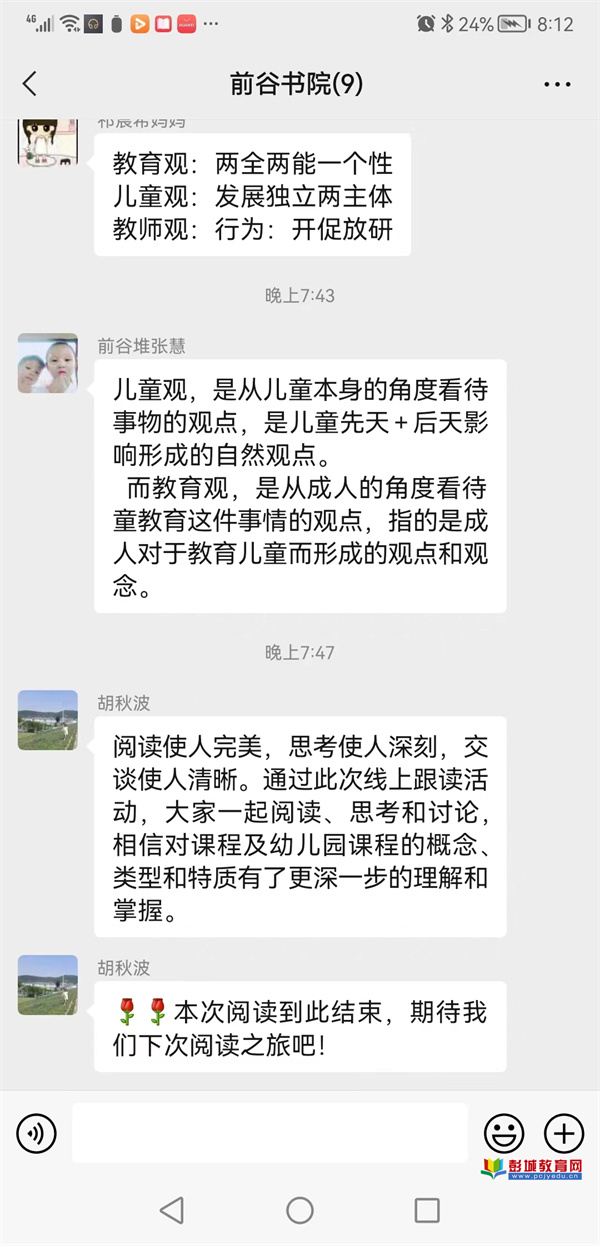Go back to the chat list
Viewport: 600px width, 1246px height.
(30, 84)
